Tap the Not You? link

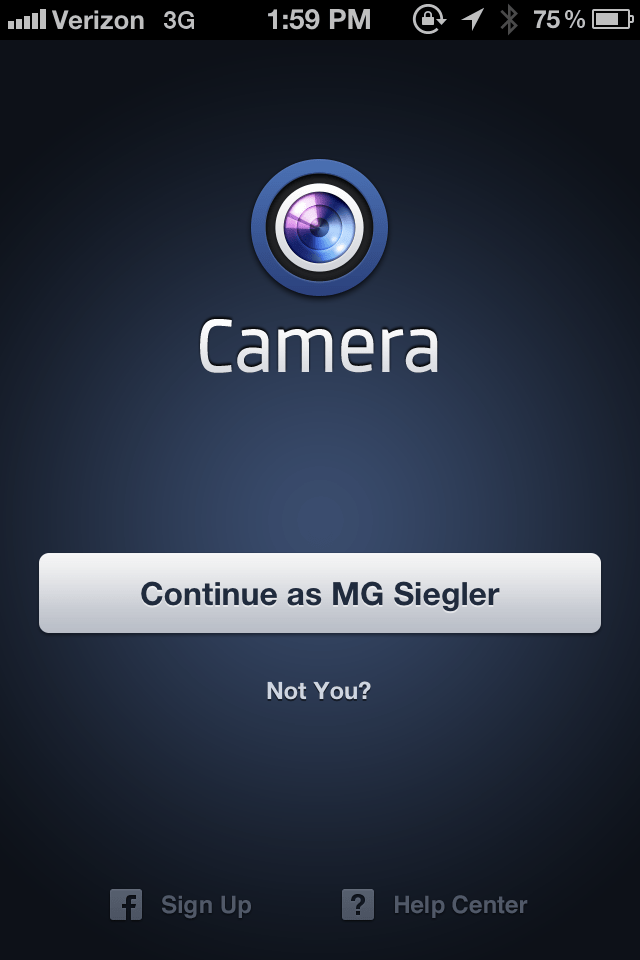pyautogui.click(x=318, y=691)
